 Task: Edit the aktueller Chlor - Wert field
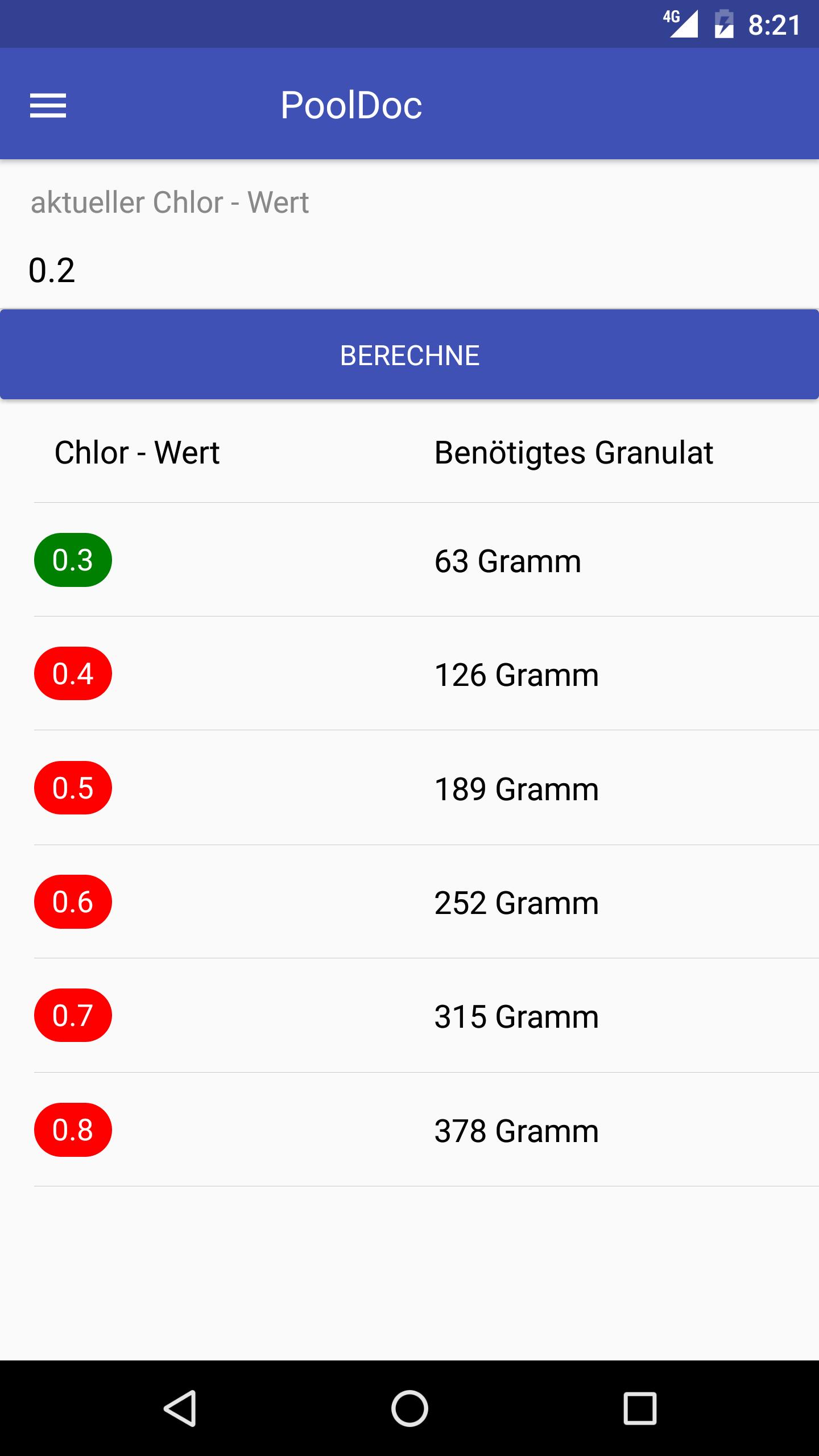[409, 270]
